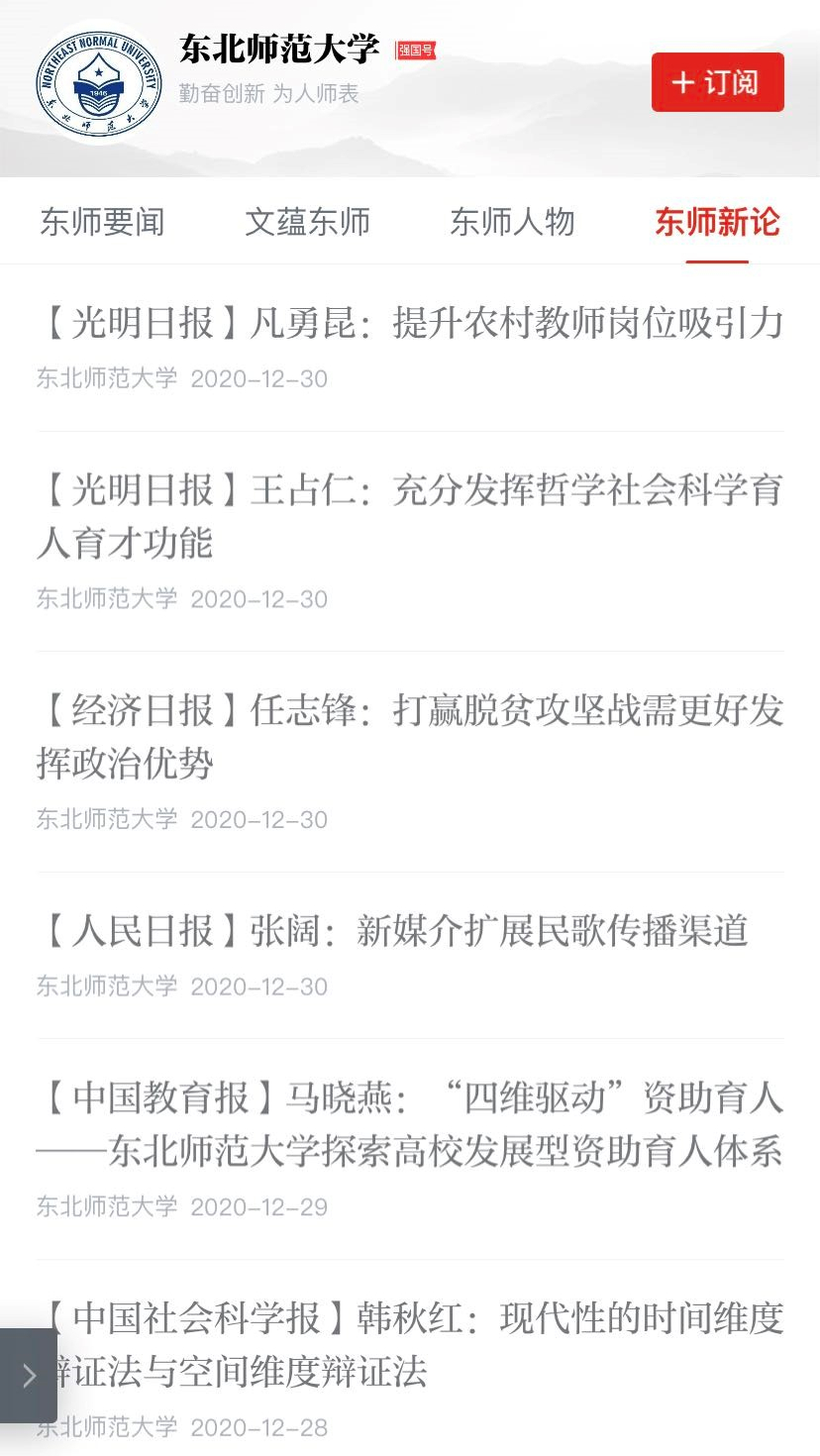View 张阔's 人民日报 folk song article
820x1456 pixels.
392,931
